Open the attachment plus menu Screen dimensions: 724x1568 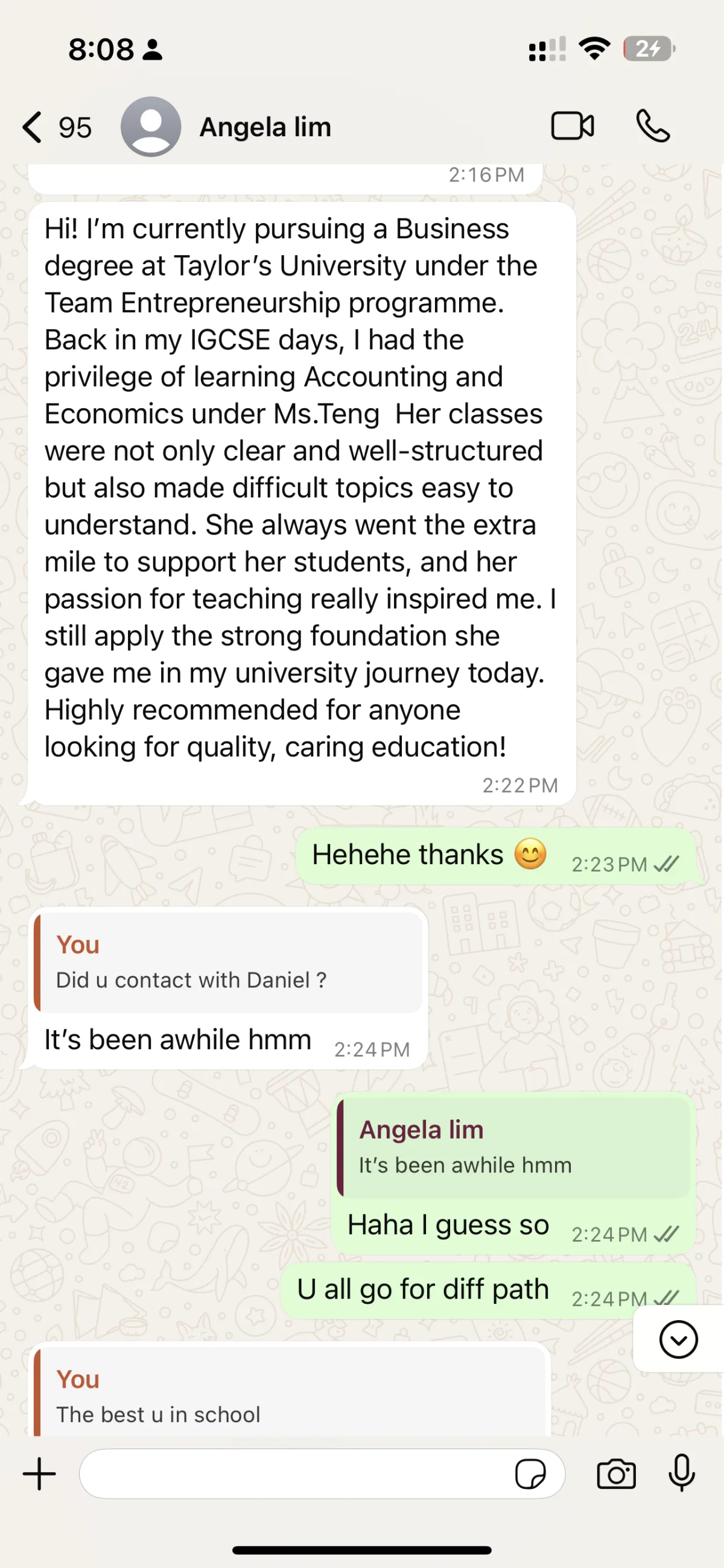click(x=39, y=1474)
